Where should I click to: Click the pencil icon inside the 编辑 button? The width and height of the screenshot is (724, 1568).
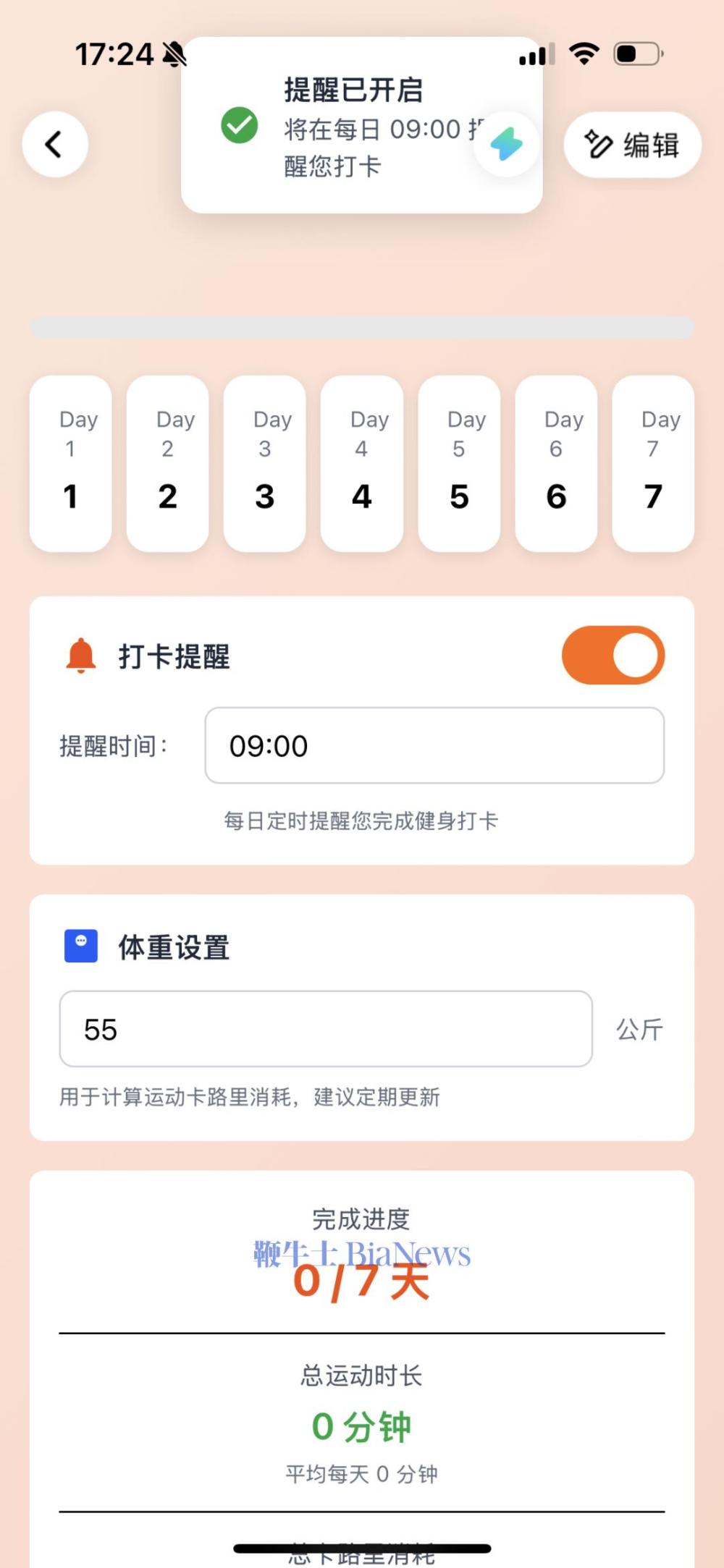coord(599,145)
